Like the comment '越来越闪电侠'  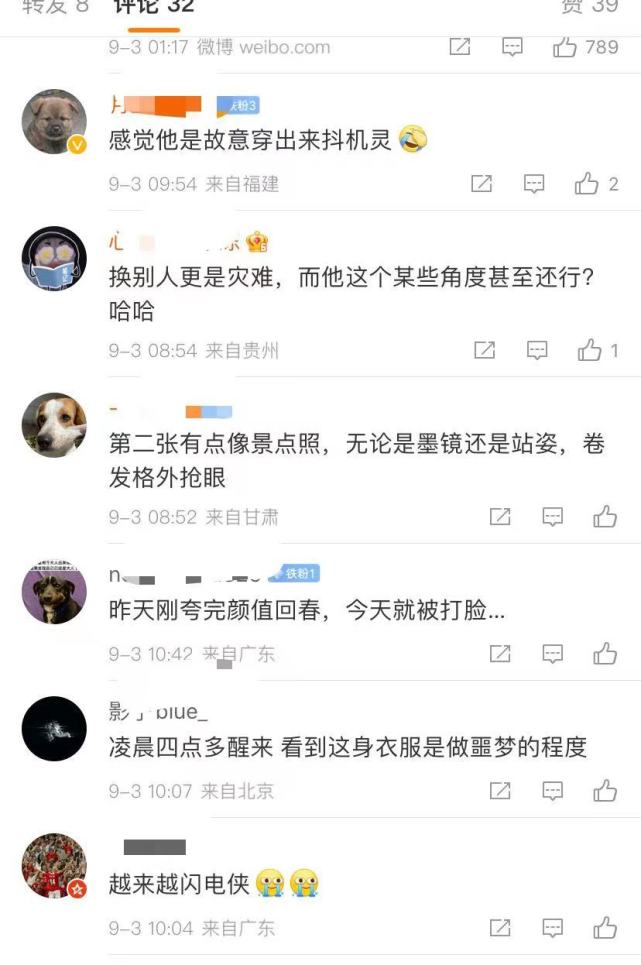(x=605, y=928)
